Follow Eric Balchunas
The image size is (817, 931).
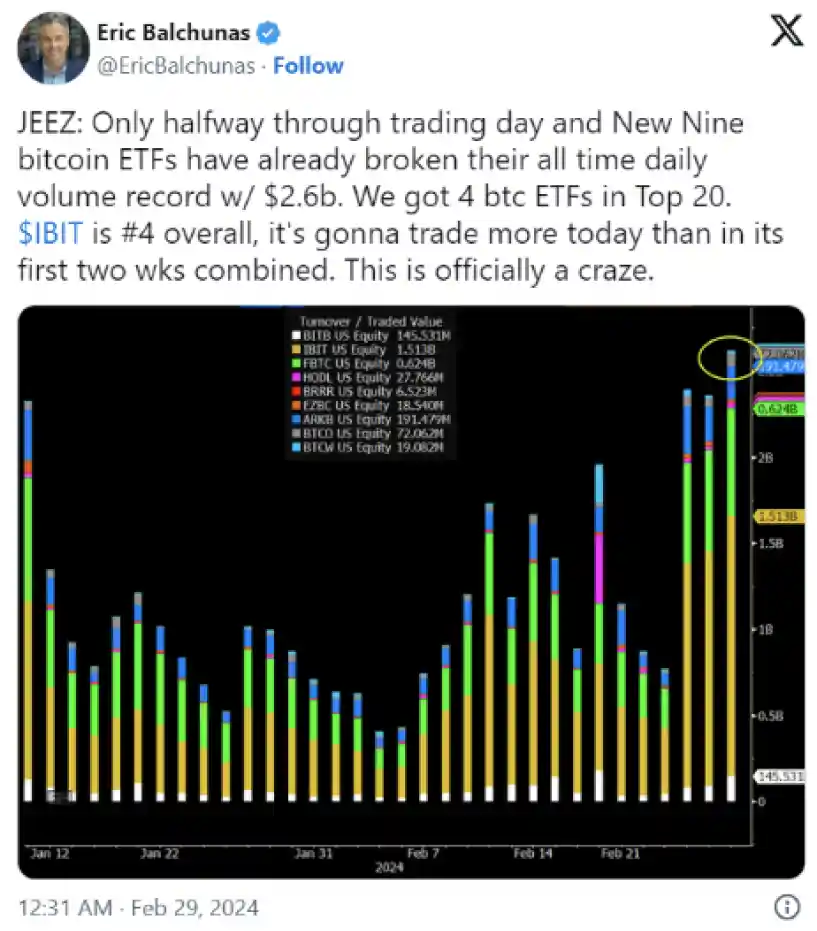[x=308, y=65]
